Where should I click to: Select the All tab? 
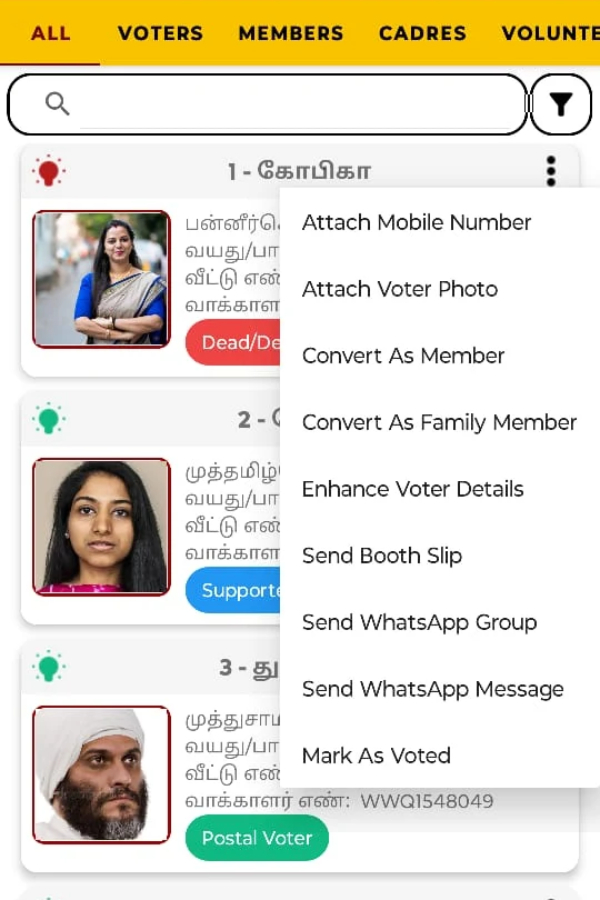click(x=50, y=33)
